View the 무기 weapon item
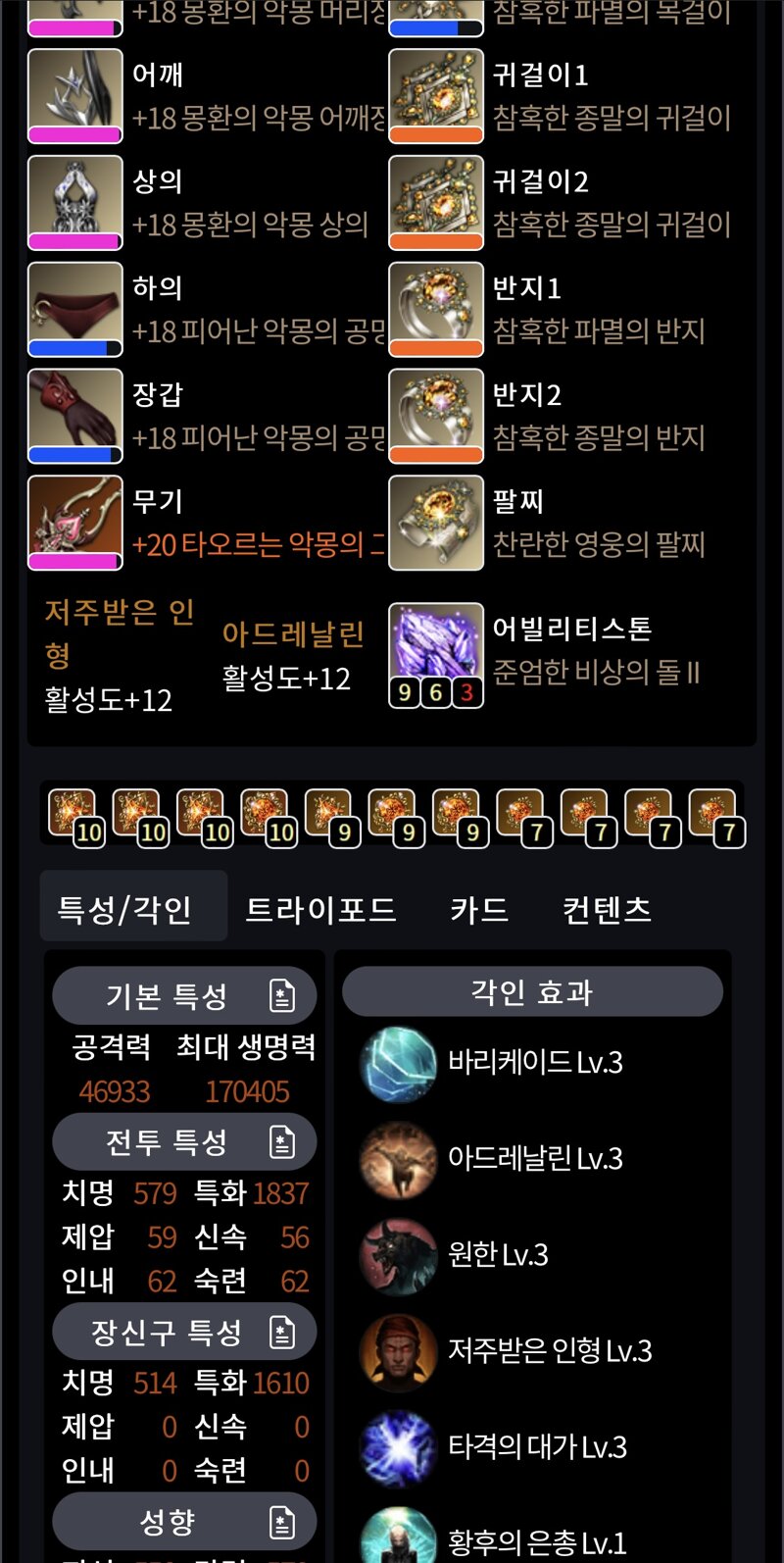The width and height of the screenshot is (784, 1563). click(x=75, y=523)
